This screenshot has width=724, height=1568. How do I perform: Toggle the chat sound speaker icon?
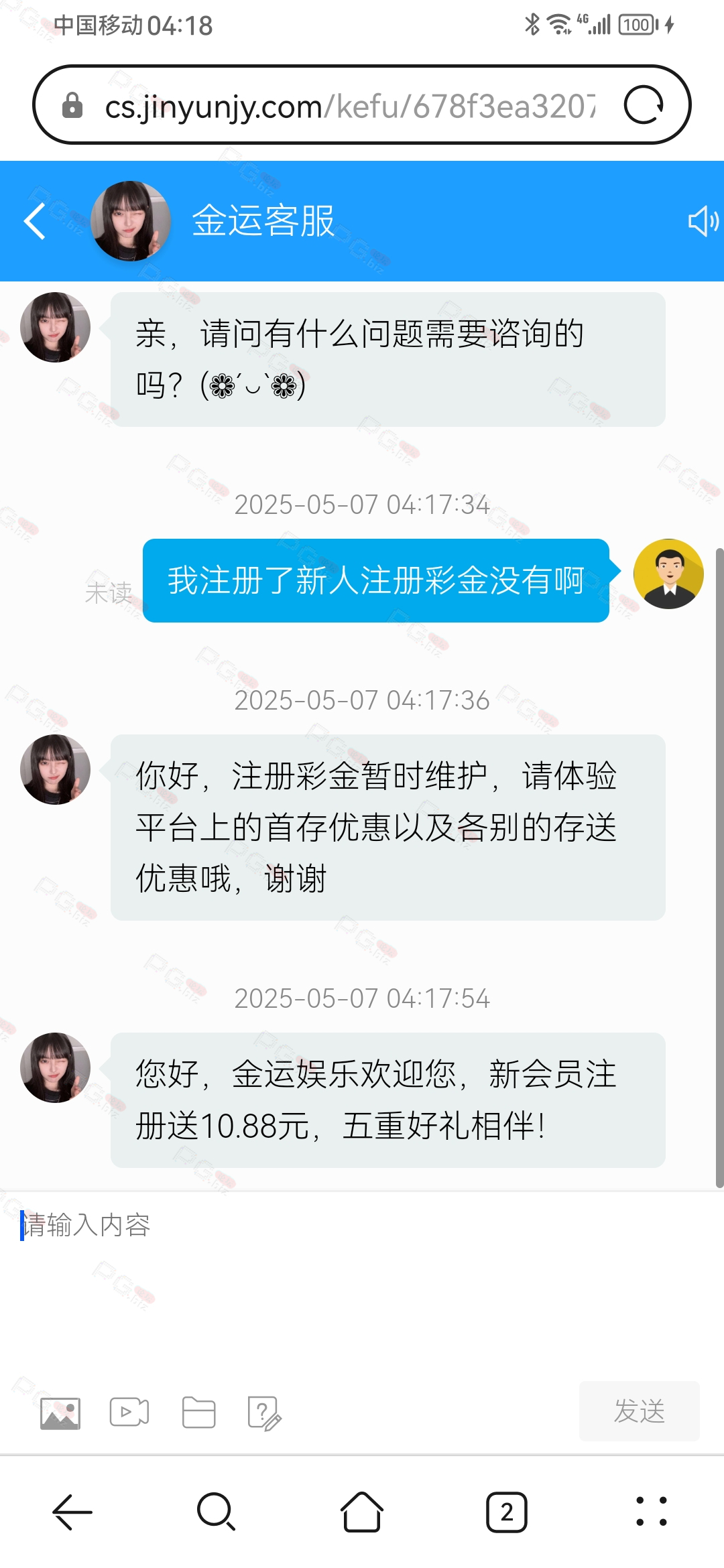703,221
